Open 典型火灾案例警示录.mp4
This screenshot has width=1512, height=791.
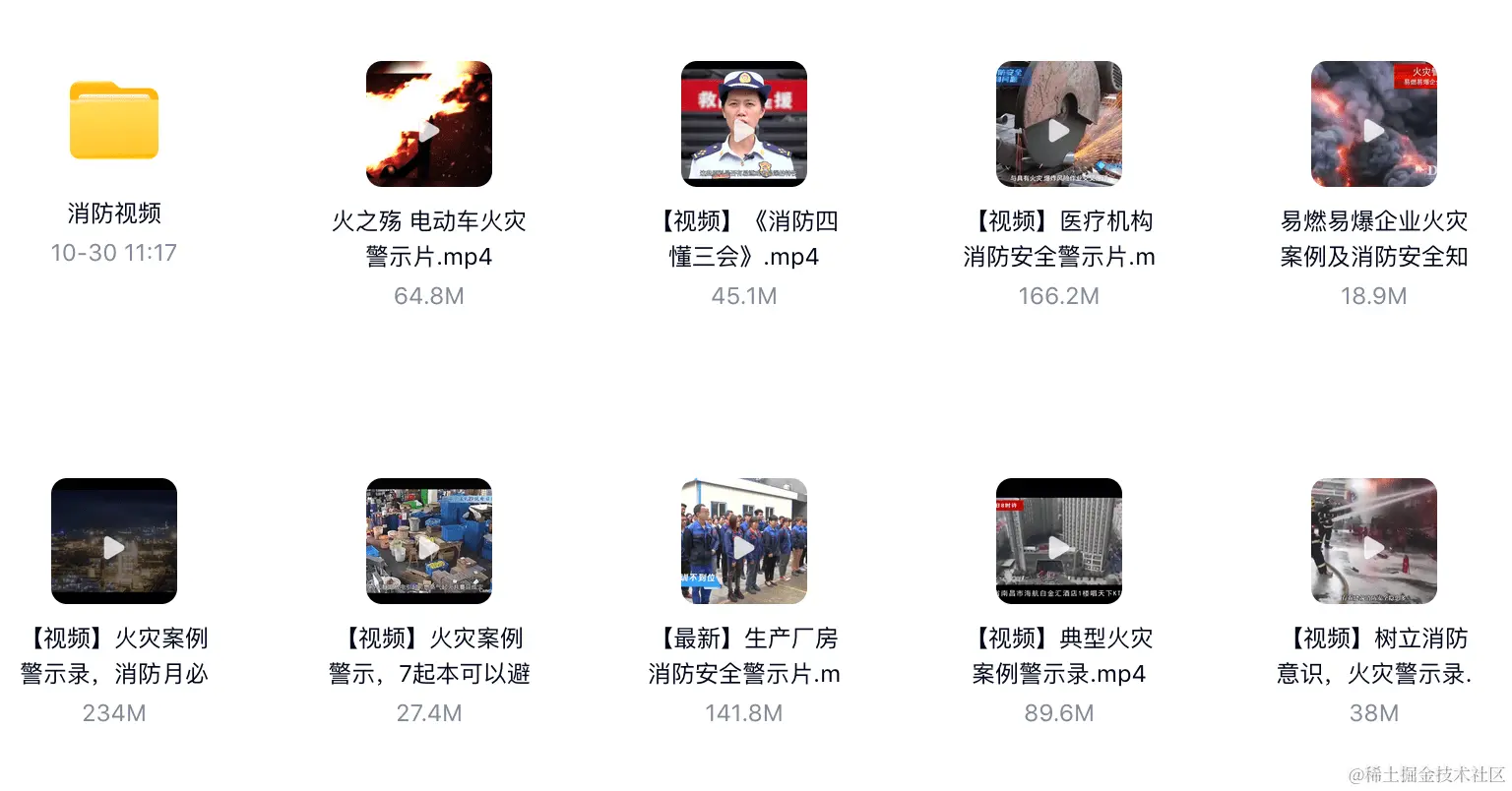[1059, 542]
